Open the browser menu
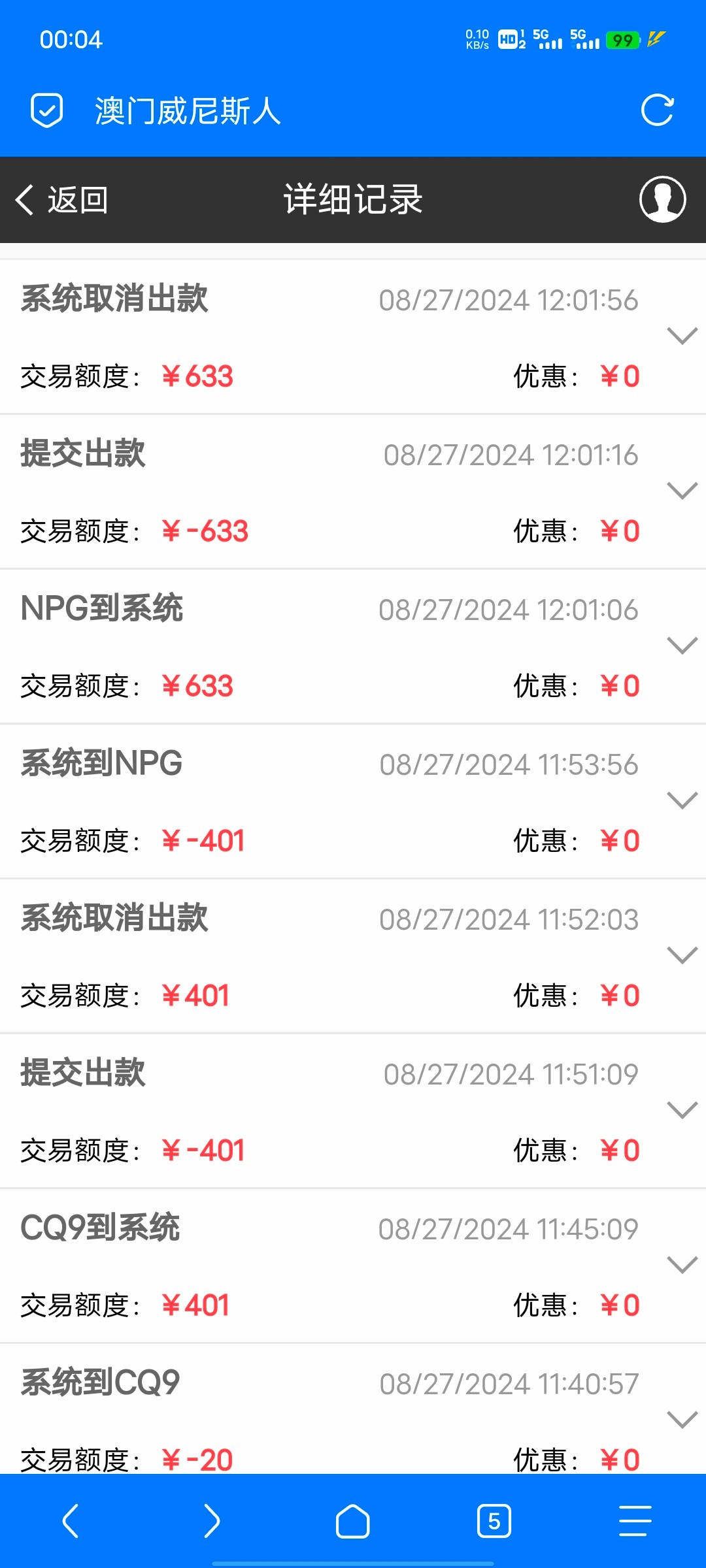Screen dimensions: 706x1568 point(635,1521)
